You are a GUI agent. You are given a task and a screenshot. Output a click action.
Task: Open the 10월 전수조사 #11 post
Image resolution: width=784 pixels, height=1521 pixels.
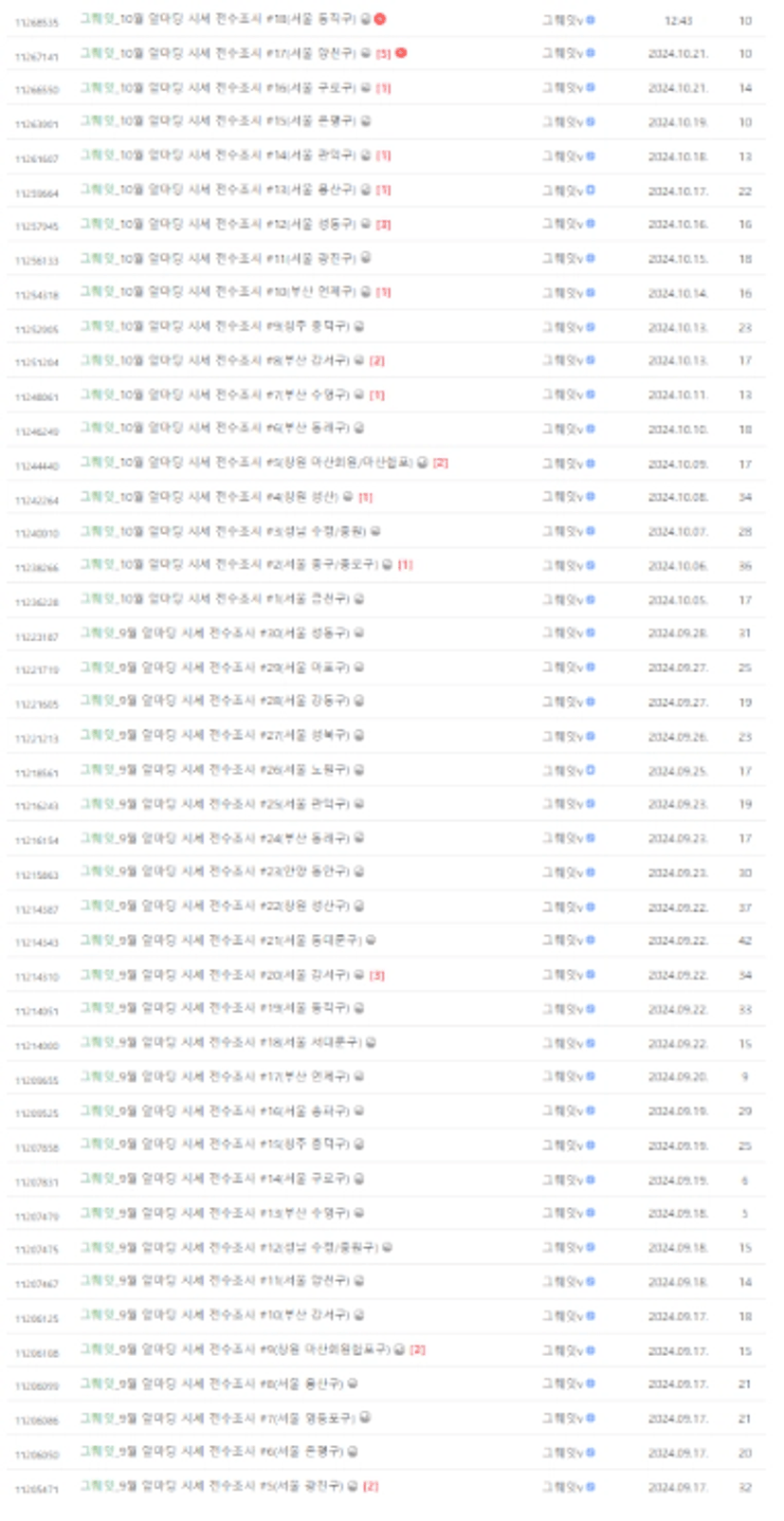tap(218, 258)
